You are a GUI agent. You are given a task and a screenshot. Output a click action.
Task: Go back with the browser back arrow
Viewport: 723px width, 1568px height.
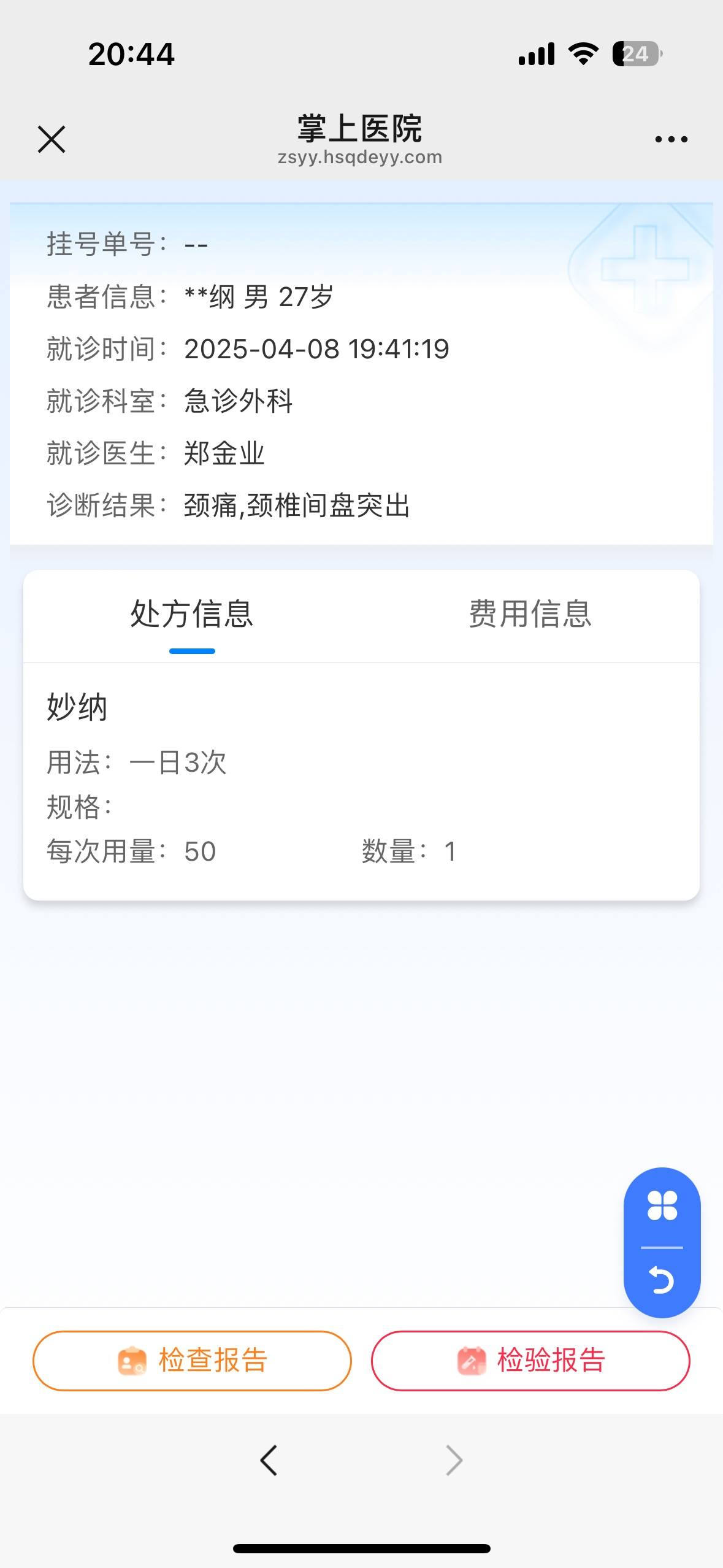[x=269, y=1459]
